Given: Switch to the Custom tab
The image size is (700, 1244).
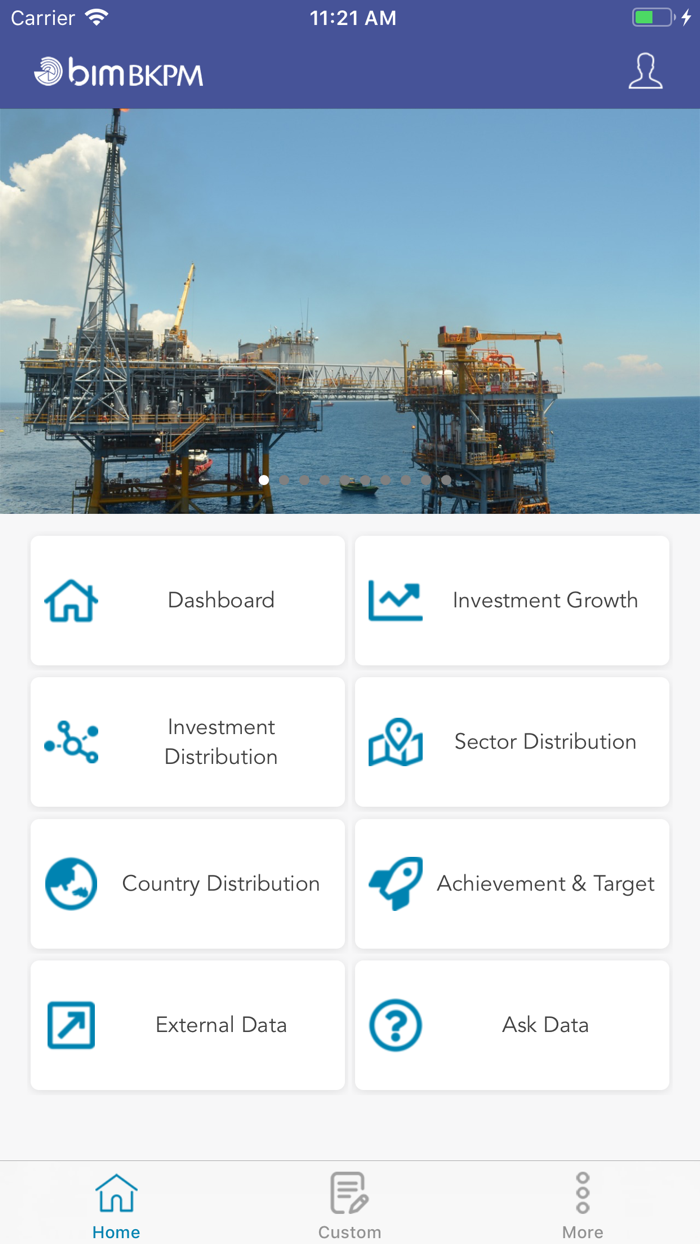Looking at the screenshot, I should click(x=350, y=1205).
